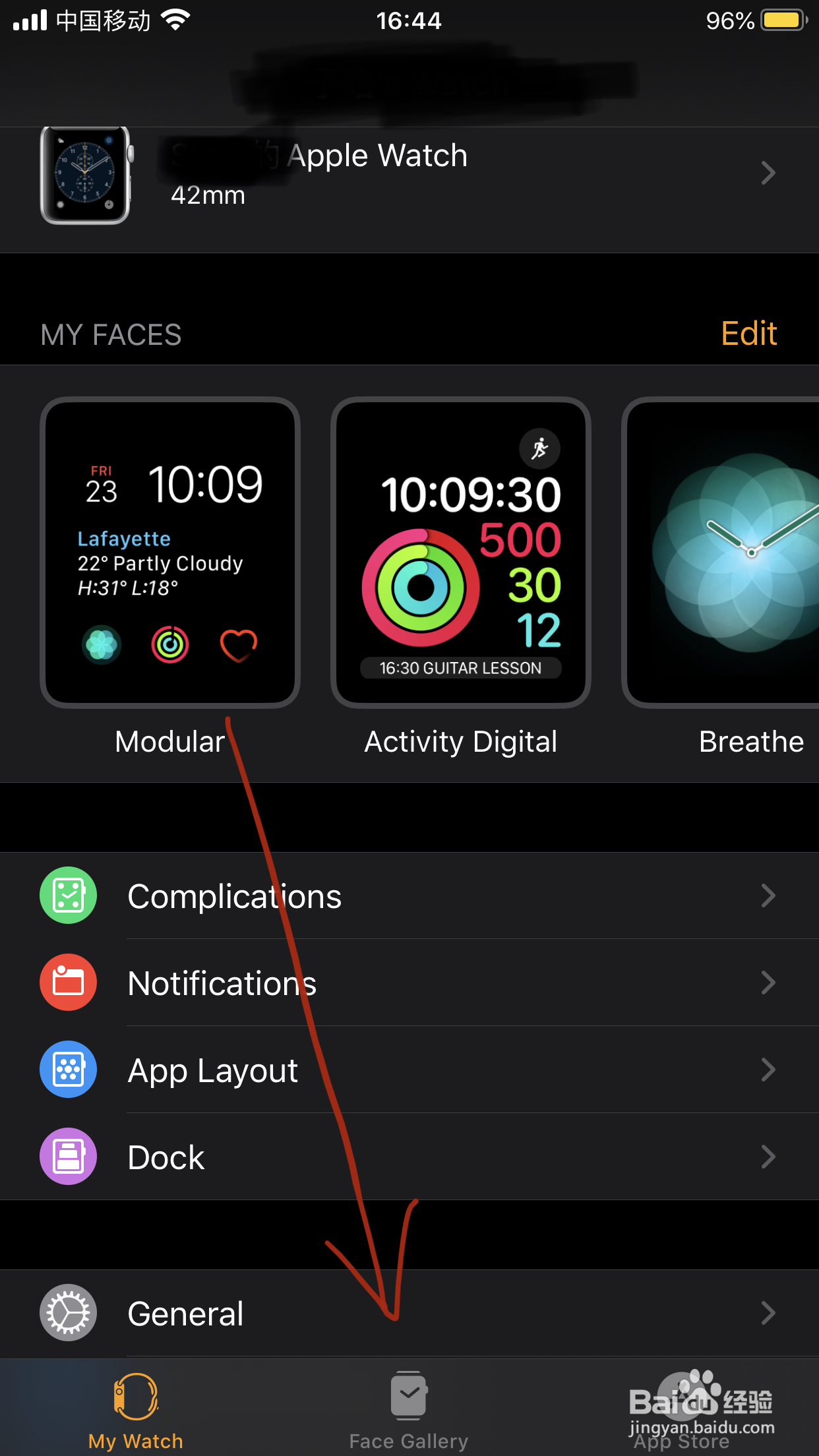This screenshot has width=819, height=1456.
Task: Tap the My Watch tab icon
Action: tap(135, 1396)
